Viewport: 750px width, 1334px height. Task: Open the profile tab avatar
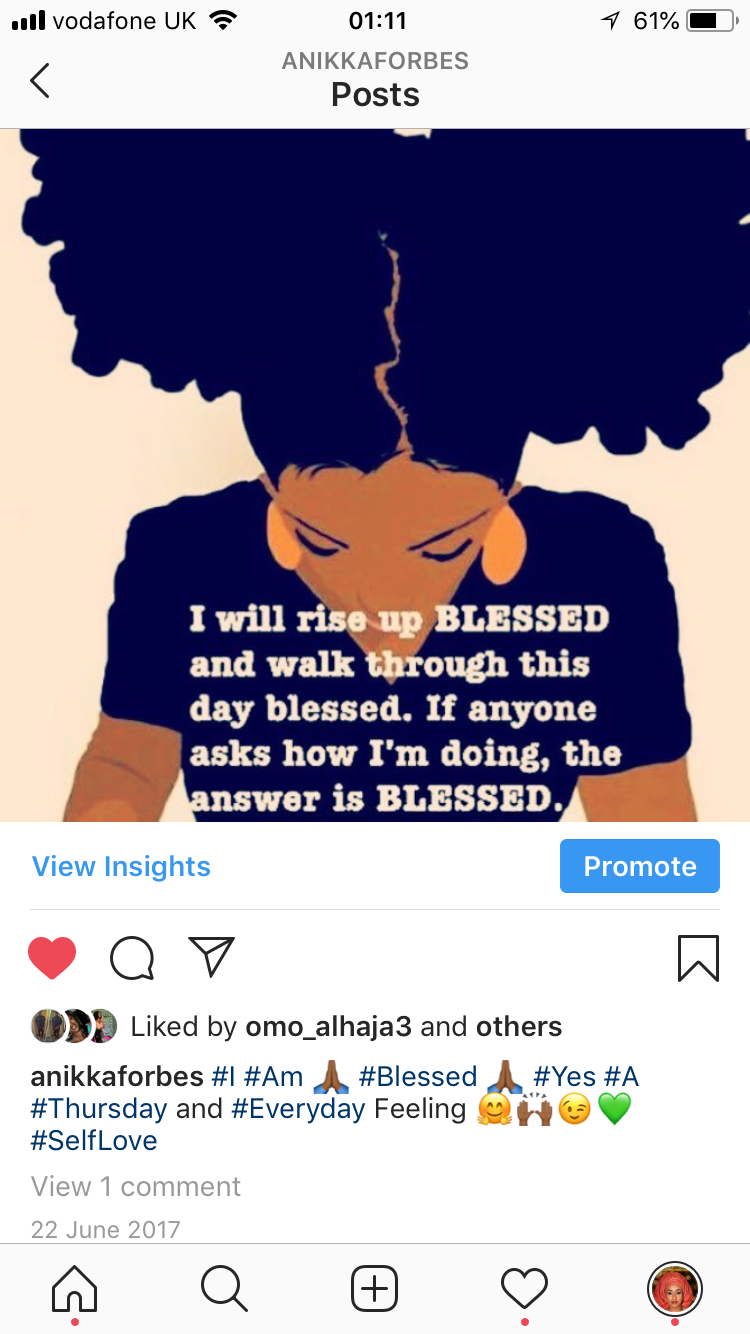675,1289
